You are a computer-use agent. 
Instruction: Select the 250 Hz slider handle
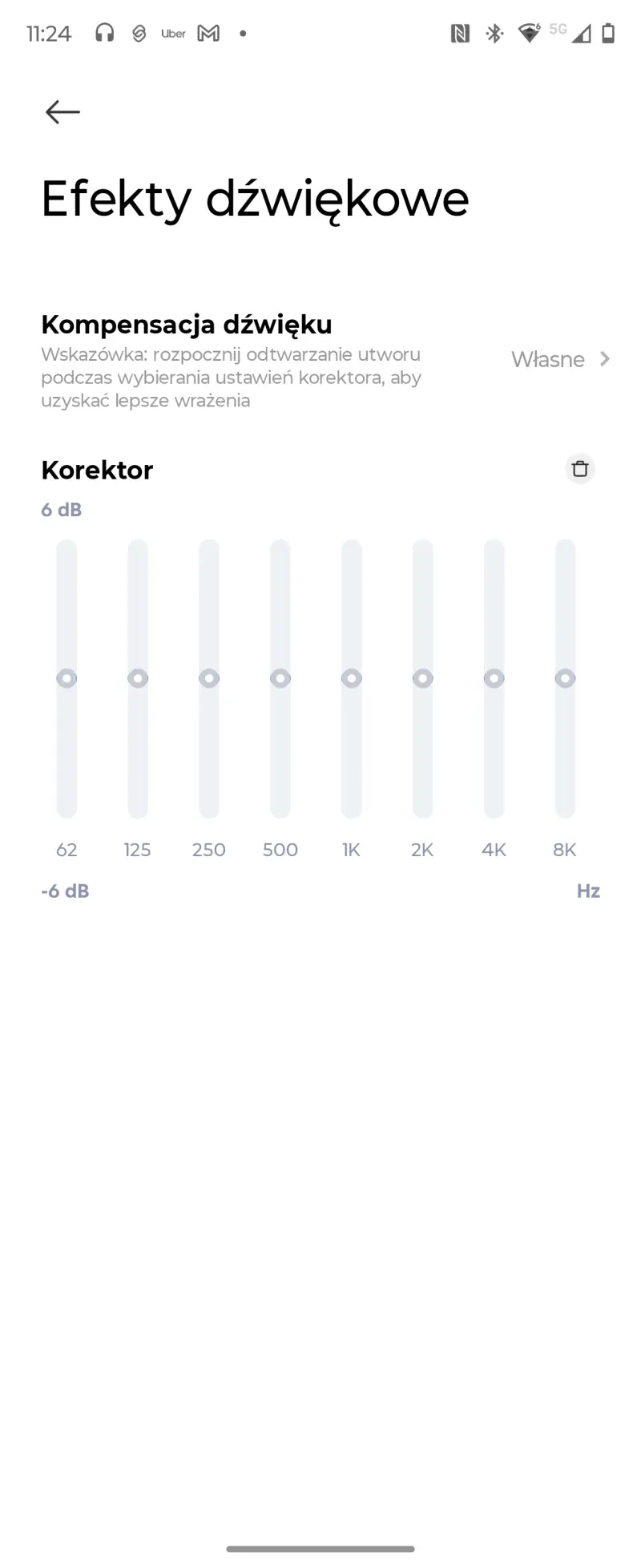point(209,679)
